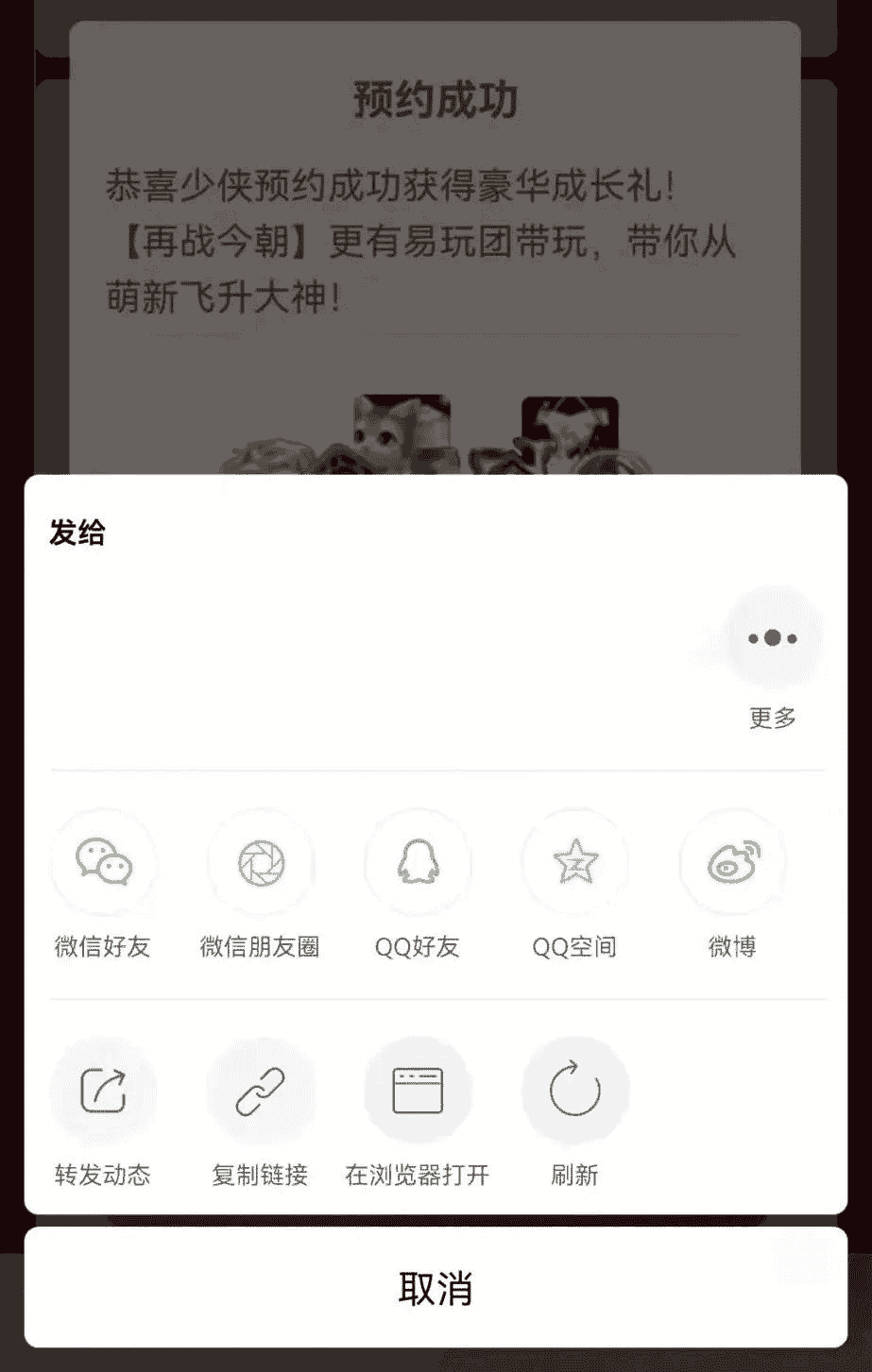Select the QQ好友 penguin icon
The height and width of the screenshot is (1372, 872).
coord(419,863)
